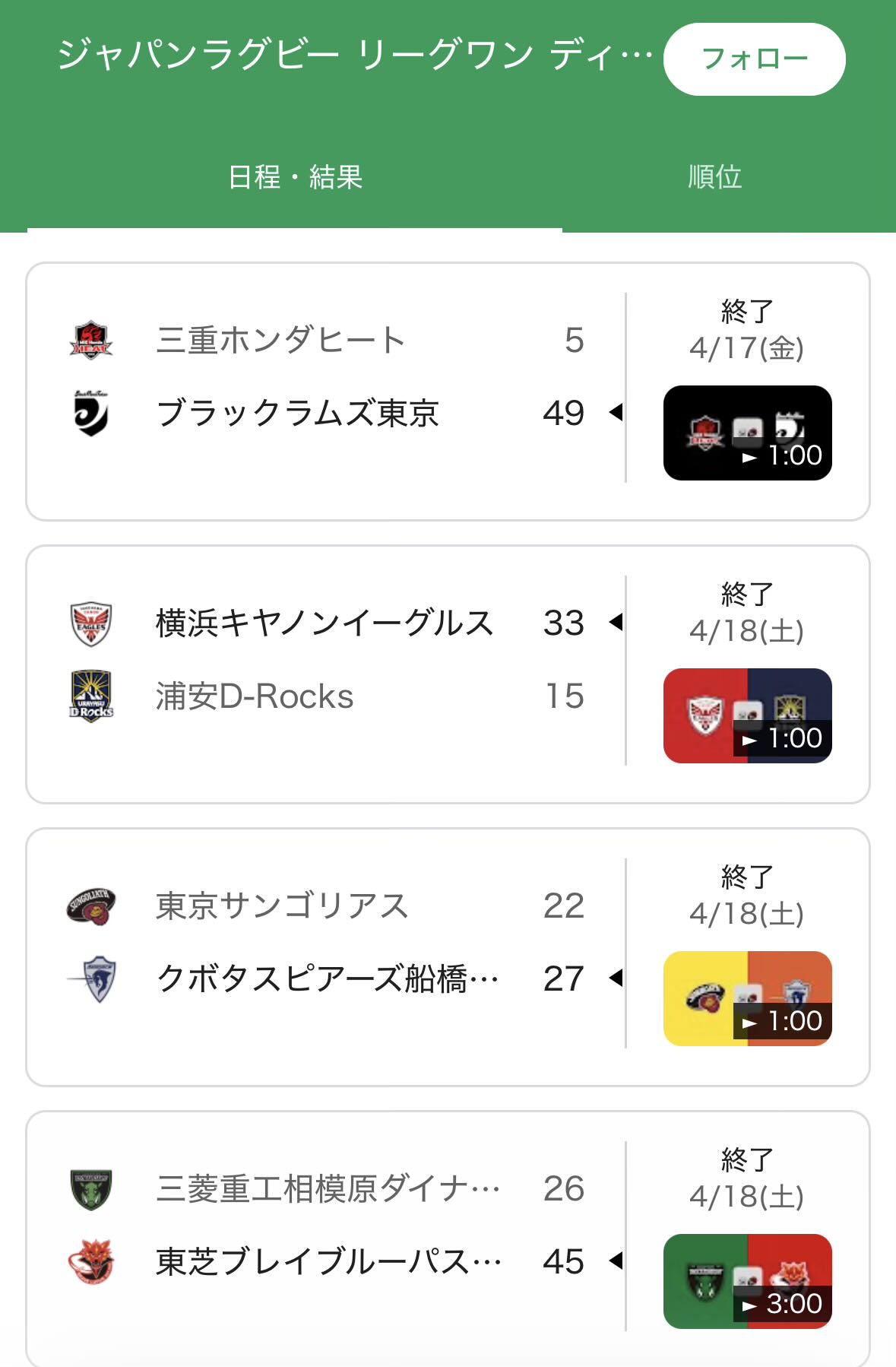Select the 日程・結果 schedule tab
Viewport: 896px width, 1367px height.
295,177
